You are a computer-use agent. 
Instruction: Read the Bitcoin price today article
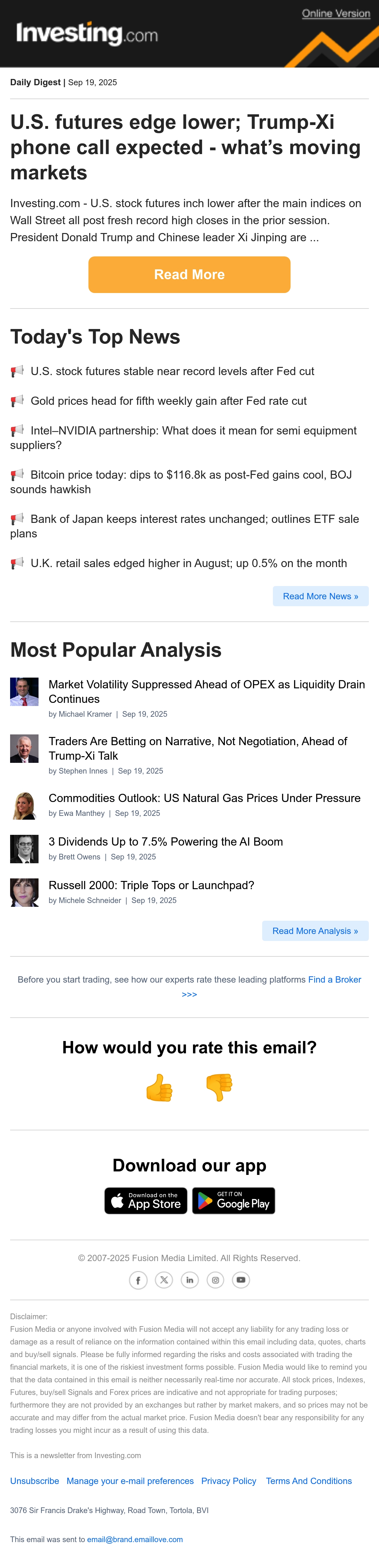tap(181, 482)
